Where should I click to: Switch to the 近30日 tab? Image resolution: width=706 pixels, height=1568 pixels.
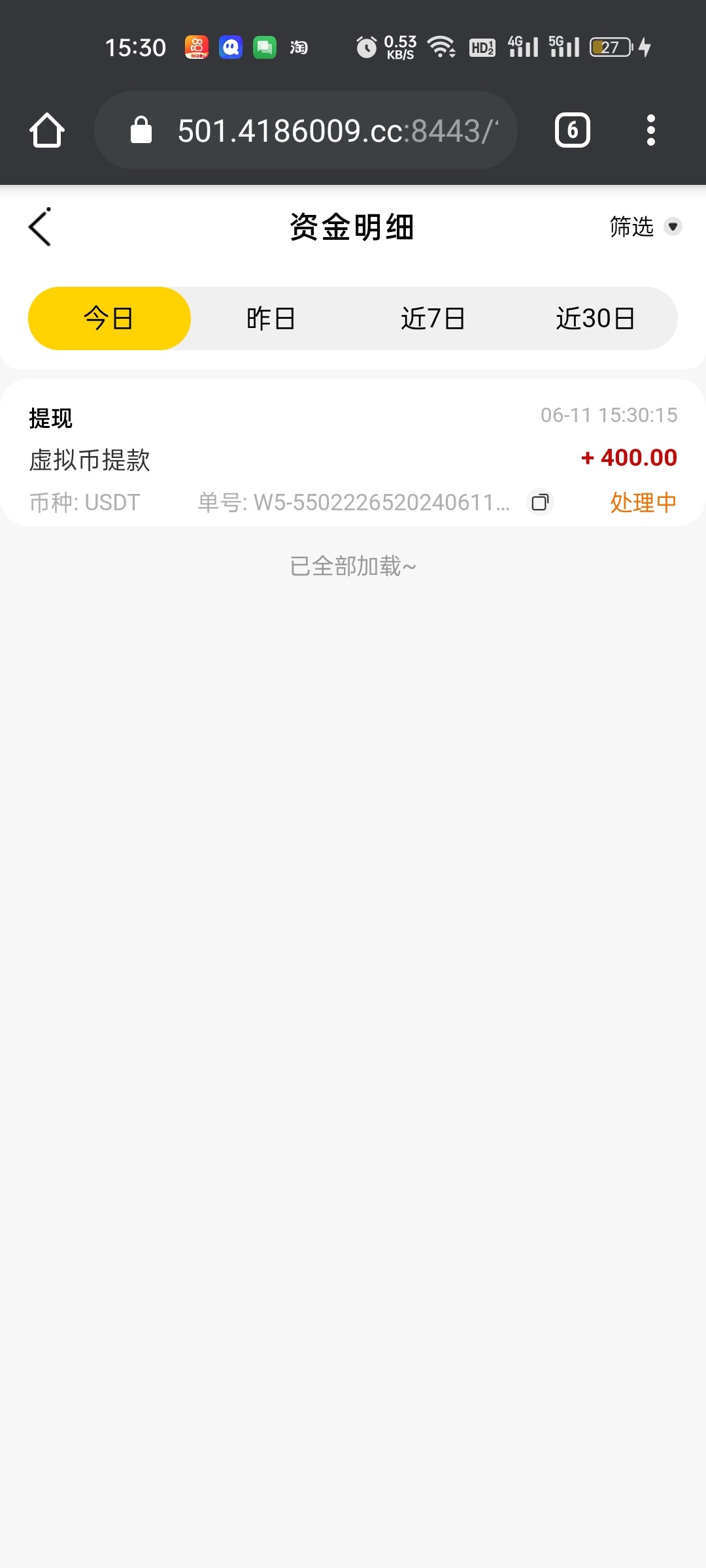595,319
